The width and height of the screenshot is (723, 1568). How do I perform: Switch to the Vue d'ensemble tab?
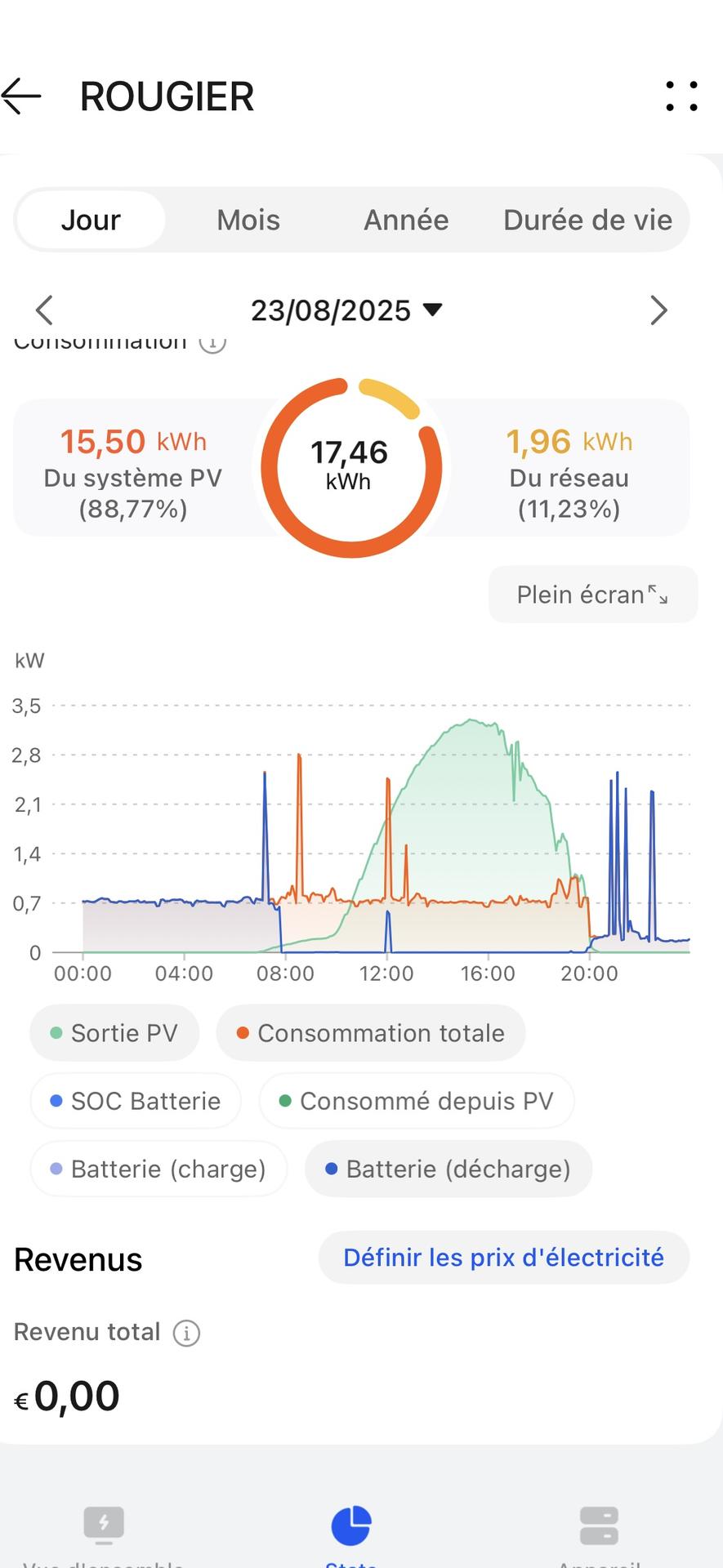[104, 1535]
